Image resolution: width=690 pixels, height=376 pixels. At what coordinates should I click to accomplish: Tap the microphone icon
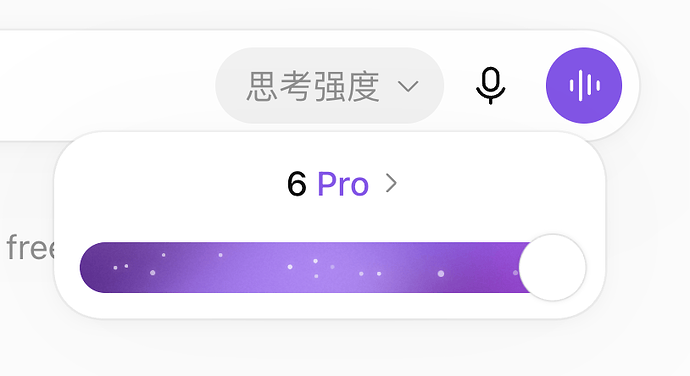point(490,85)
